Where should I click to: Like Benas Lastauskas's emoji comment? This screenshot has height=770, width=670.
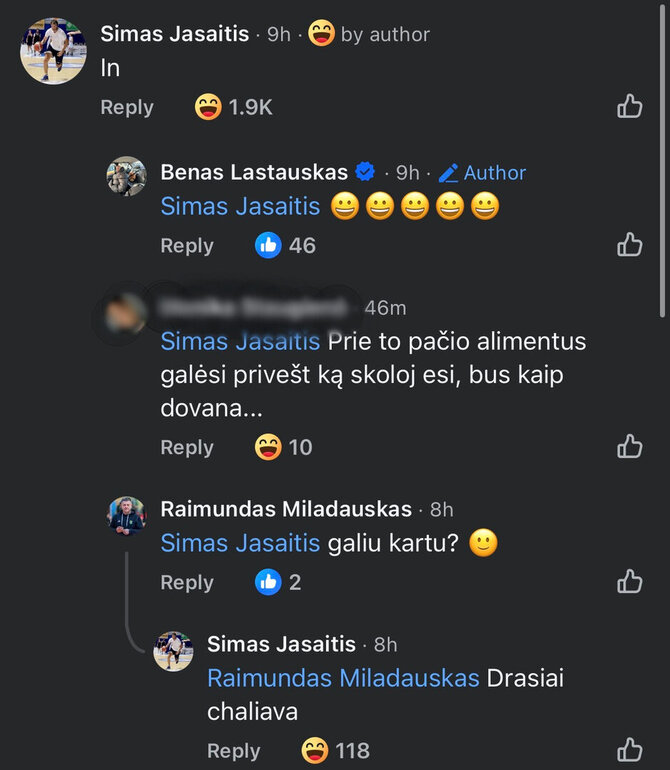629,244
